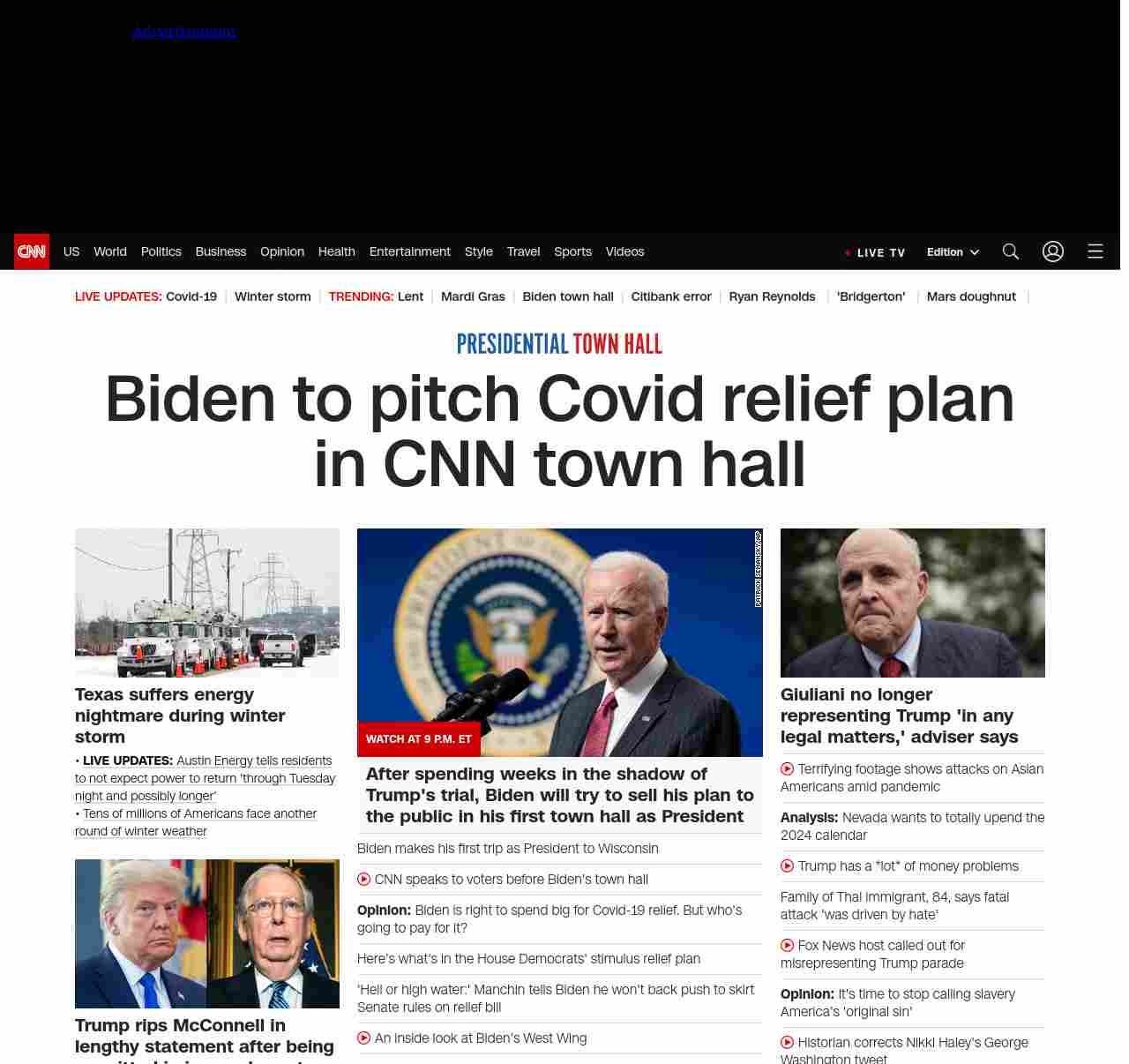Open the Entertainment section
1129x1064 pixels.
click(409, 251)
